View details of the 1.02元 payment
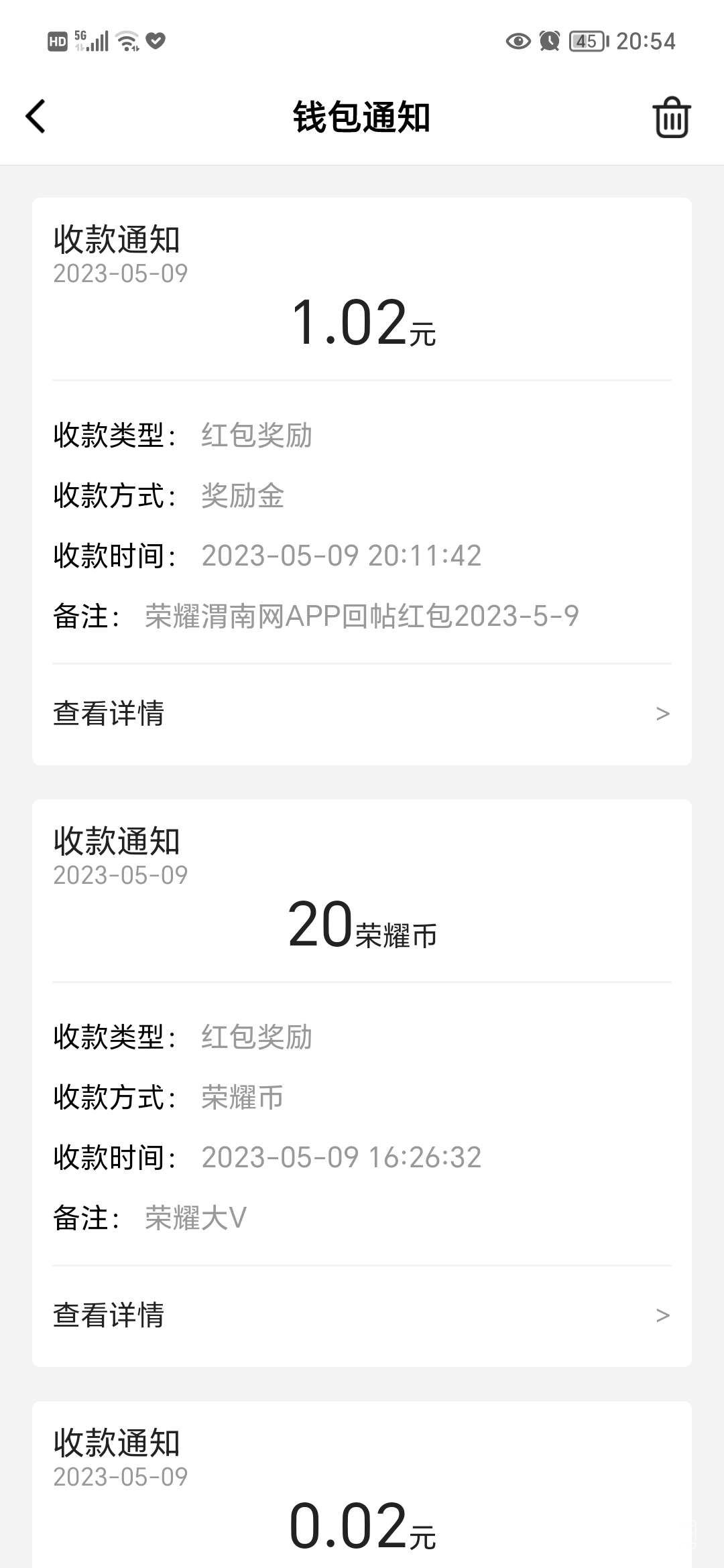 (362, 714)
